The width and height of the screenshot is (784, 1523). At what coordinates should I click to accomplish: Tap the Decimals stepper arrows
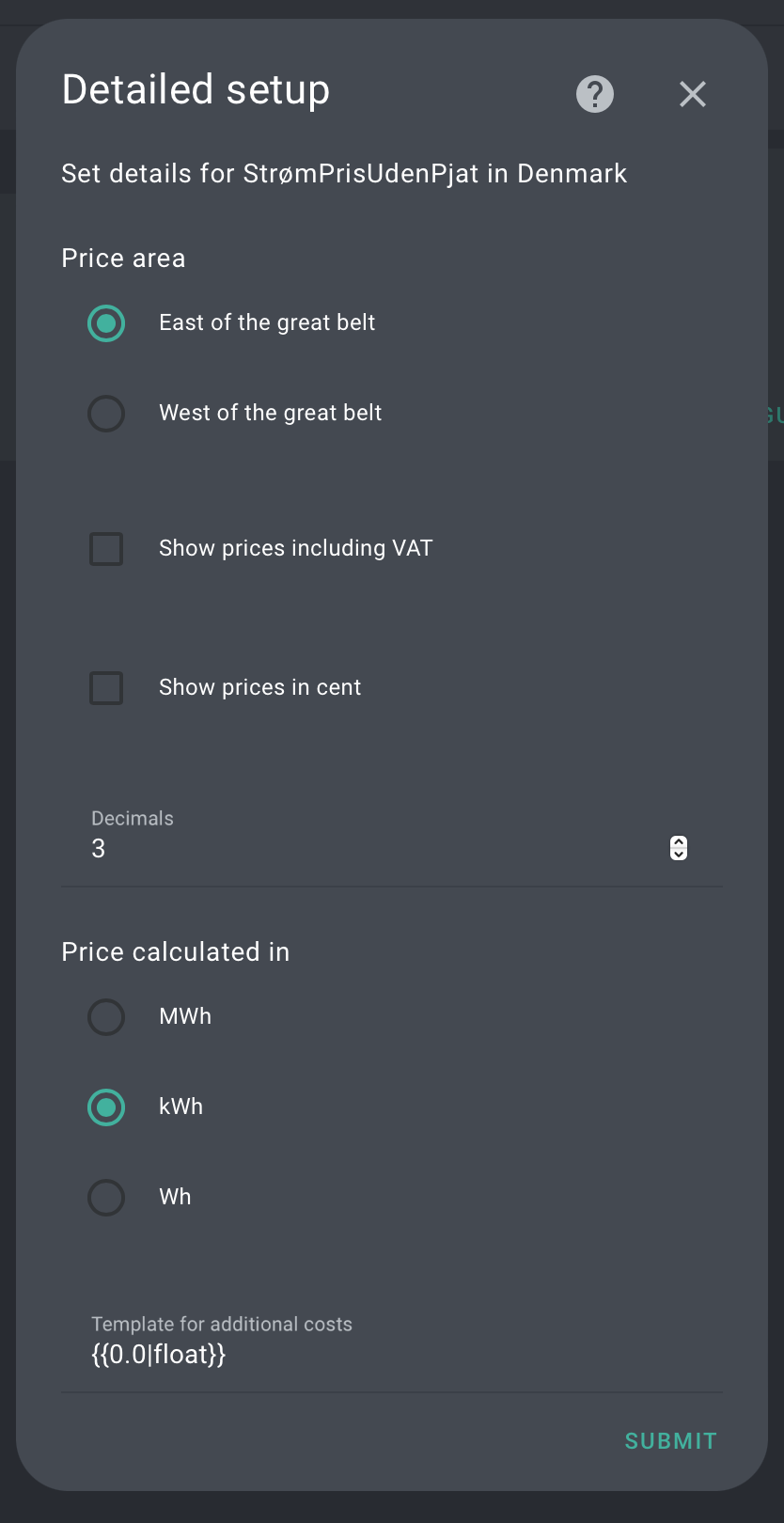pos(679,848)
